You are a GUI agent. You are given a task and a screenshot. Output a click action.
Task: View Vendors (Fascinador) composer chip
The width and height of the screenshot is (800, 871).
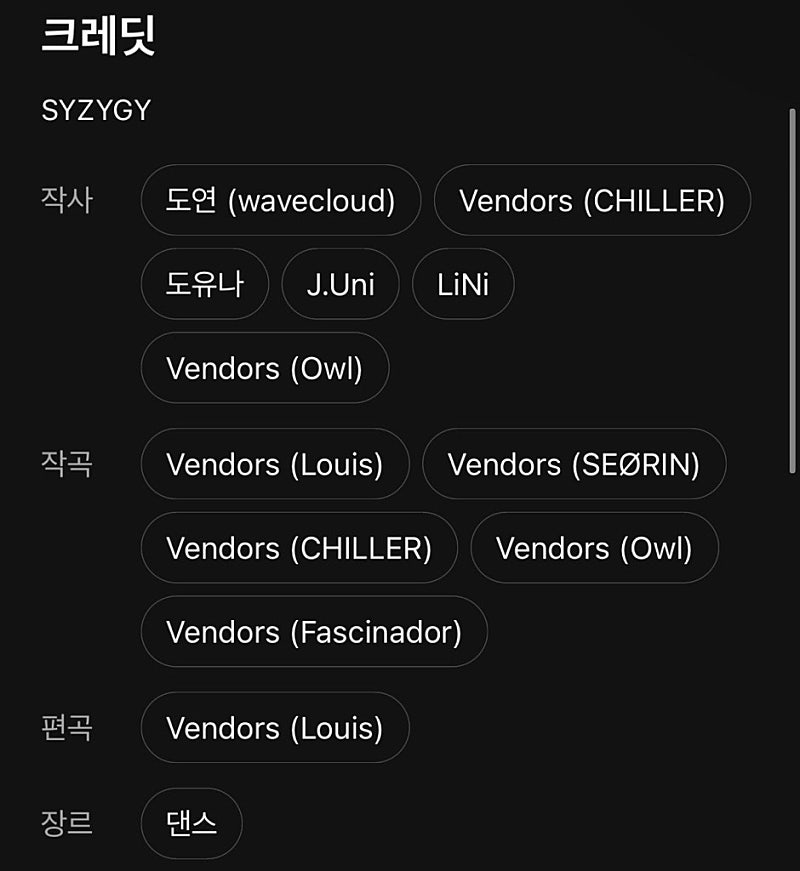(313, 633)
